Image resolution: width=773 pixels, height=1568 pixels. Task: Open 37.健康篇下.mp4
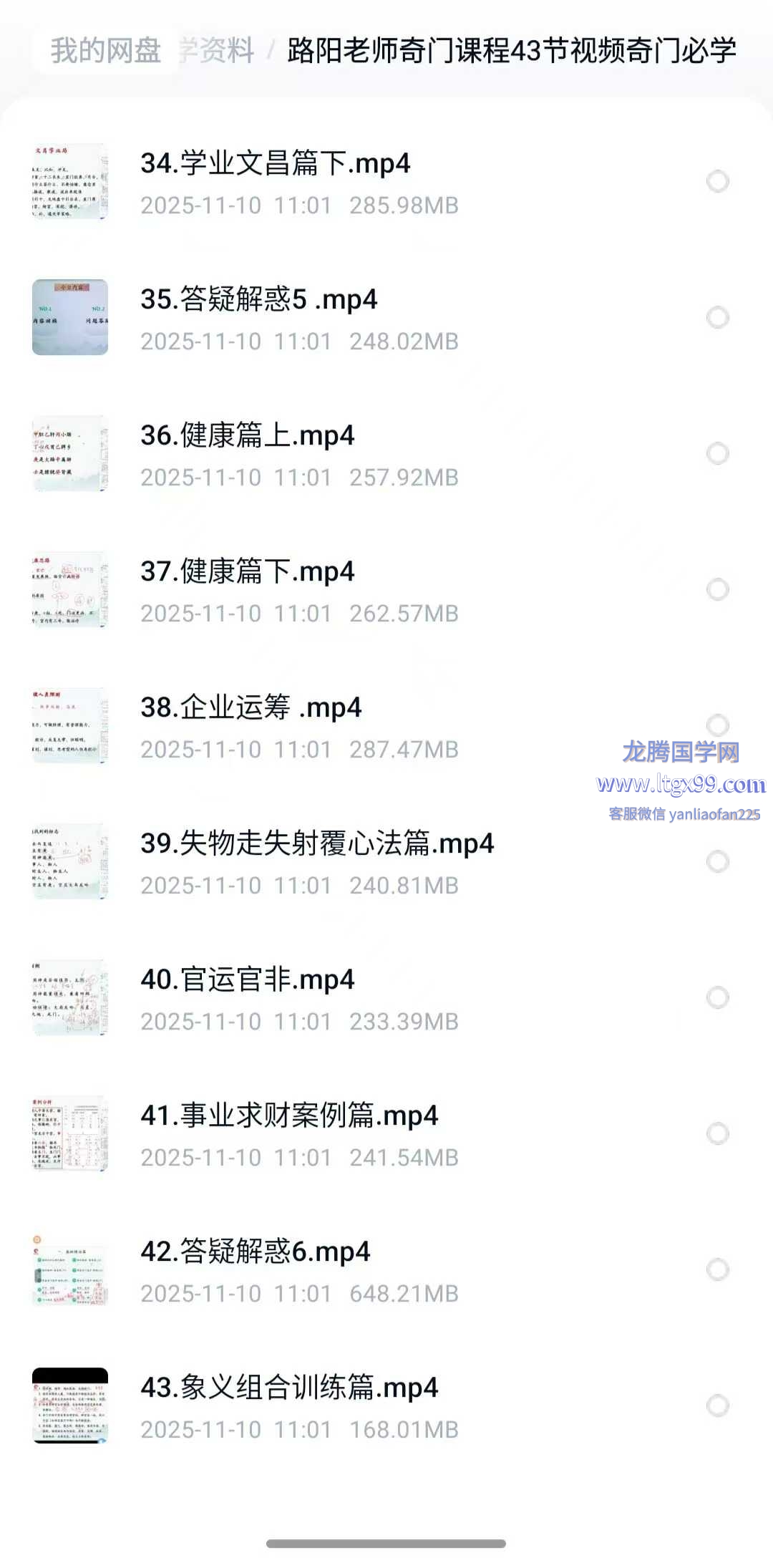point(248,572)
